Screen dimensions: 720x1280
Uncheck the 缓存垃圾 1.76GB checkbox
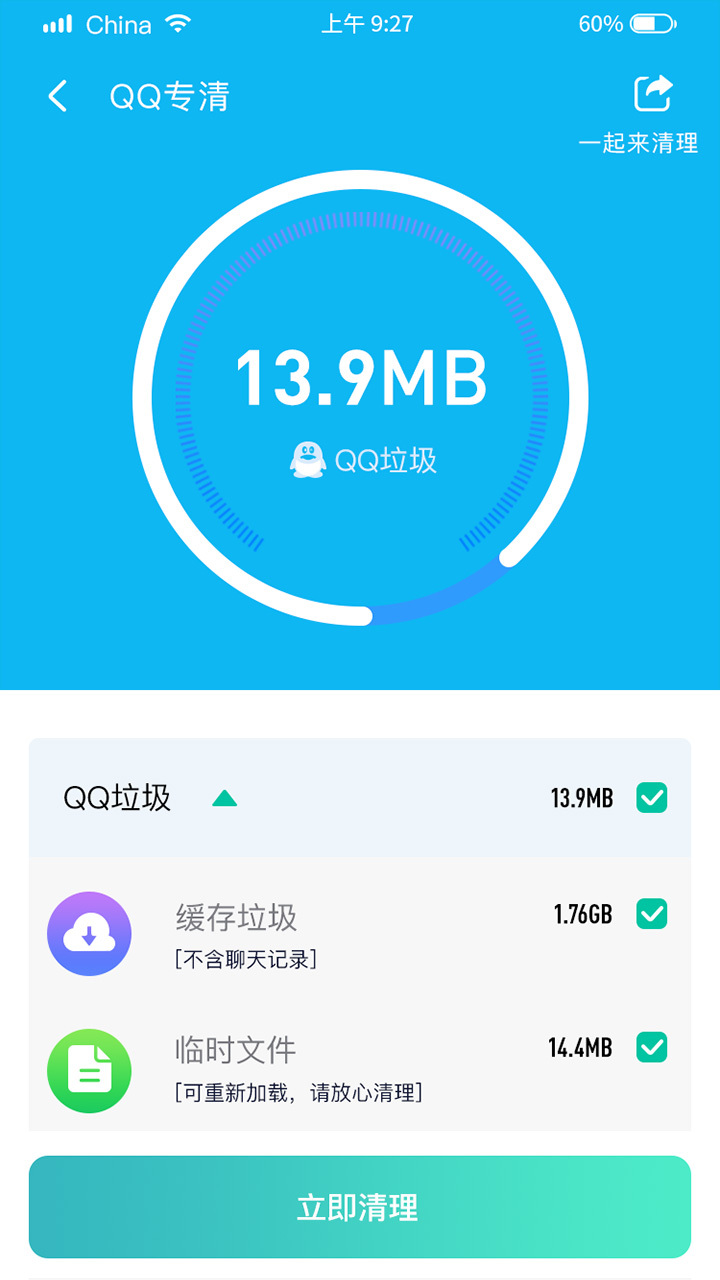point(653,913)
